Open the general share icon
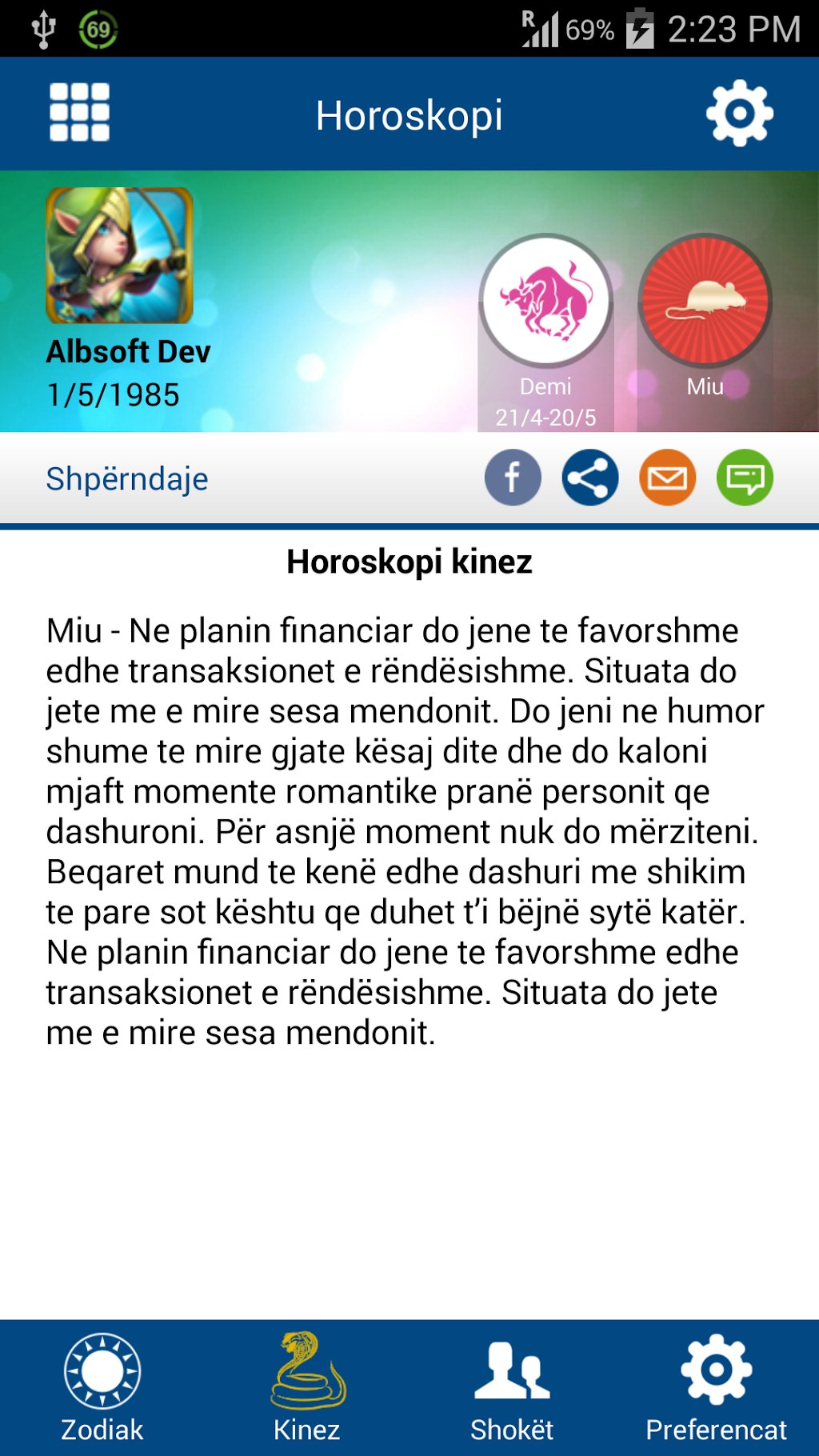This screenshot has height=1456, width=819. [x=590, y=478]
